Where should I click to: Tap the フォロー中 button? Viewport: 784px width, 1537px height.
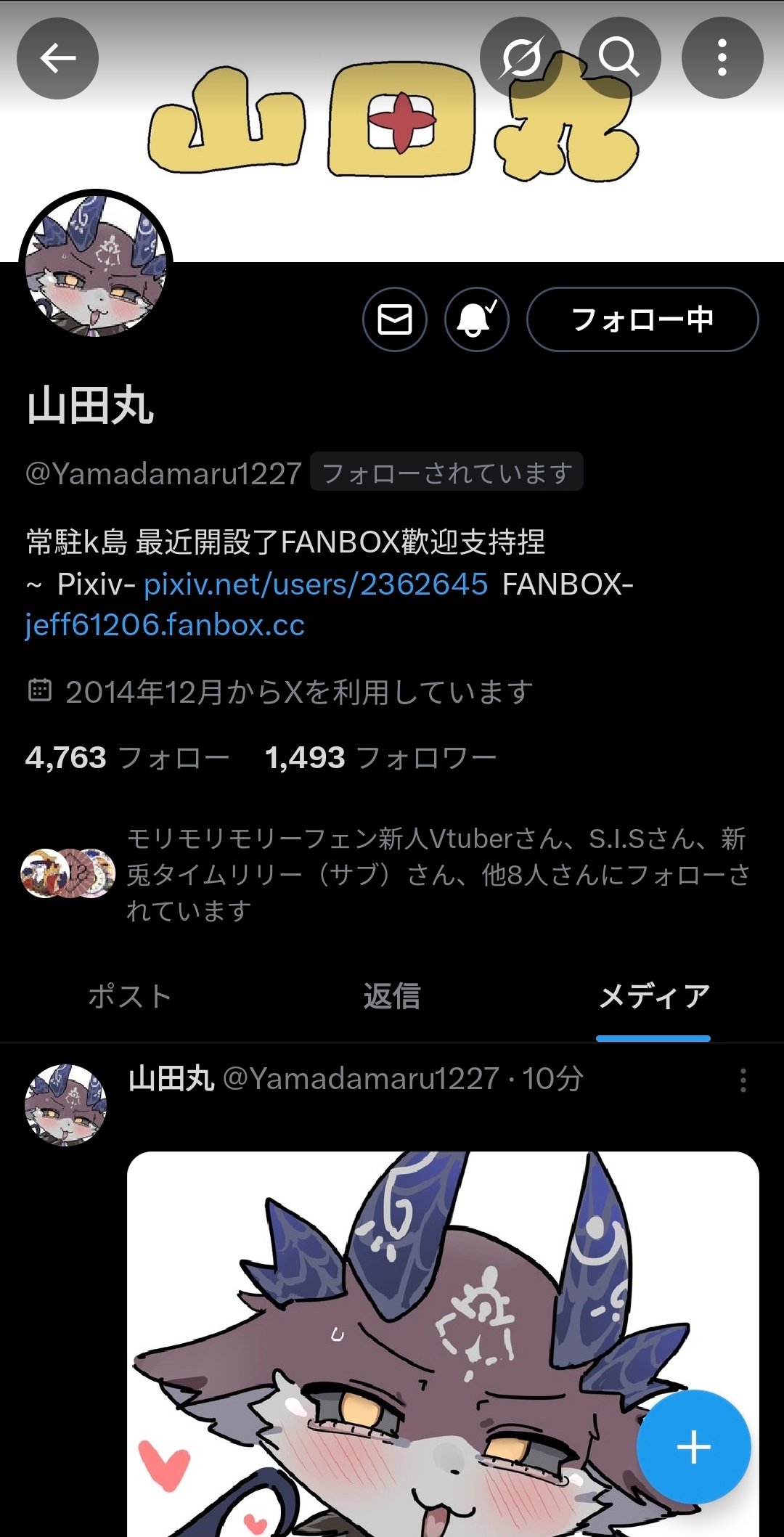642,319
